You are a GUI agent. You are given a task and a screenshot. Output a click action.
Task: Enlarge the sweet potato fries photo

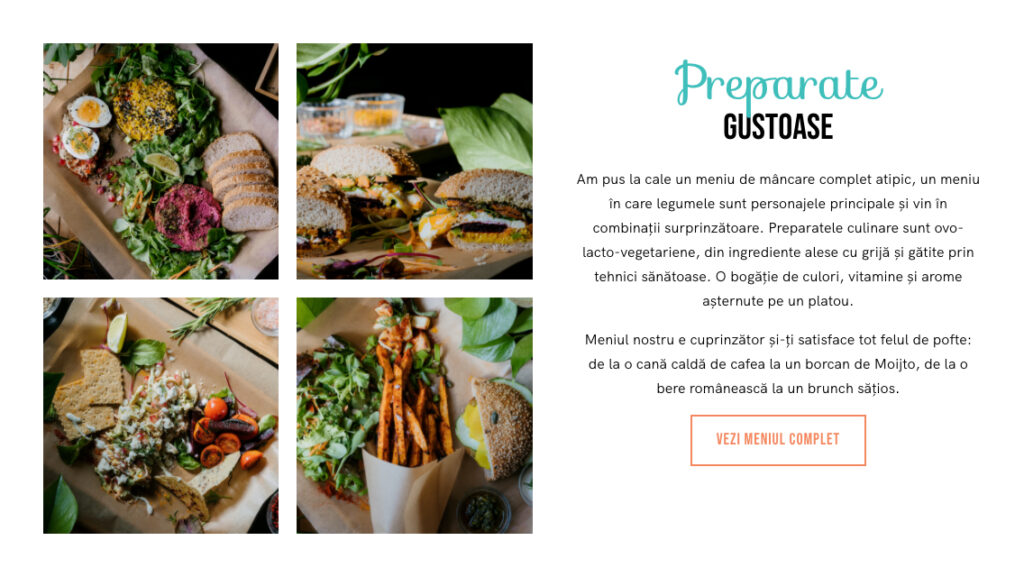[414, 415]
